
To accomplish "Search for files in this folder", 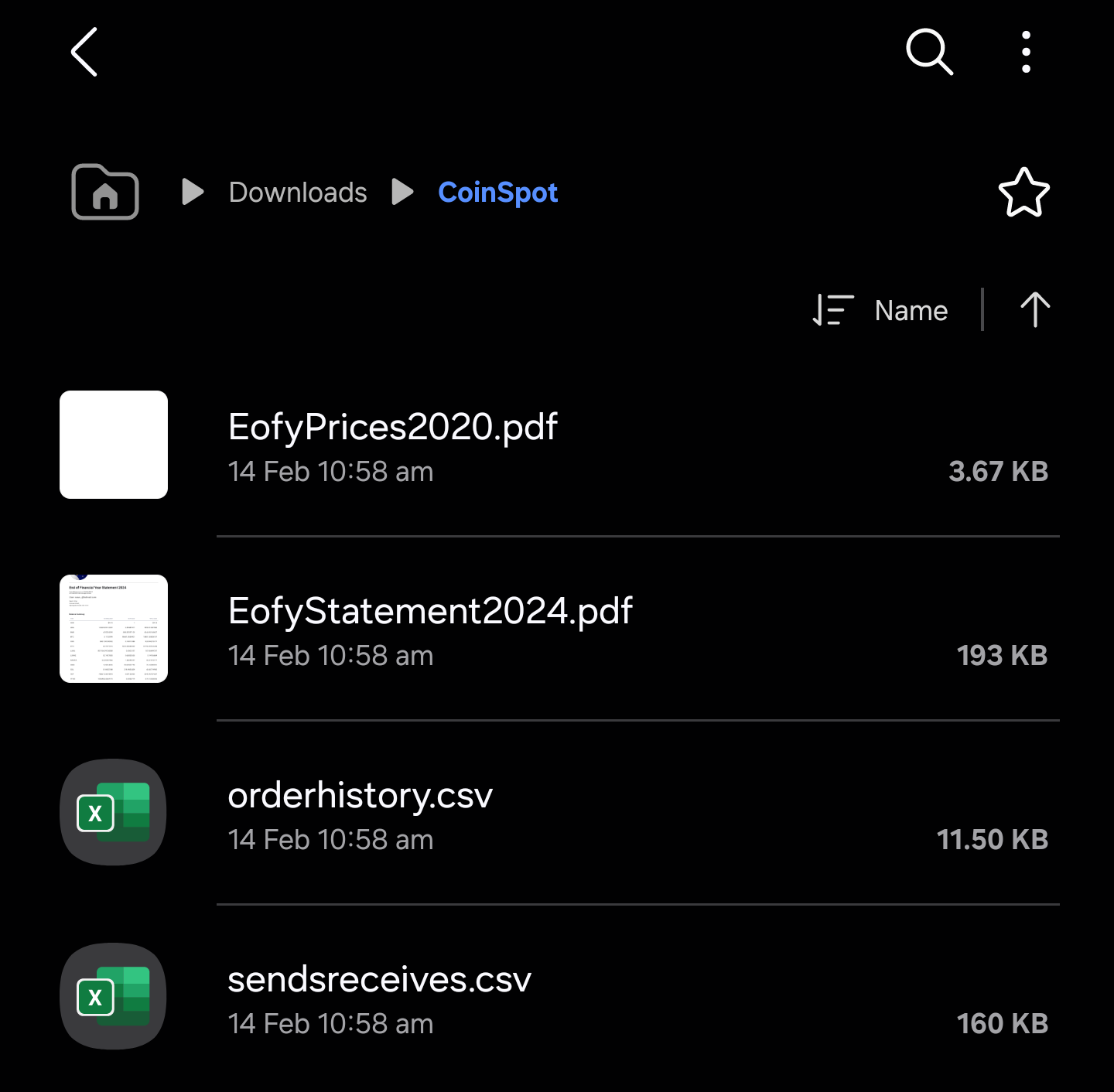I will pos(928,52).
